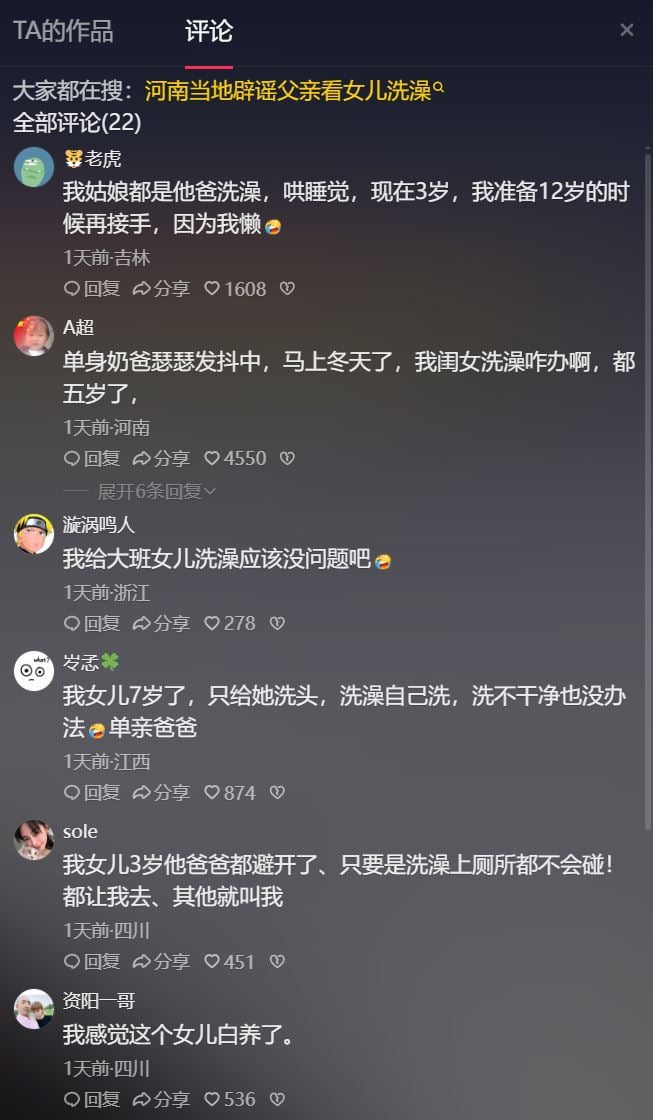The image size is (653, 1120).
Task: Dislike sole's comment
Action: pos(277,962)
